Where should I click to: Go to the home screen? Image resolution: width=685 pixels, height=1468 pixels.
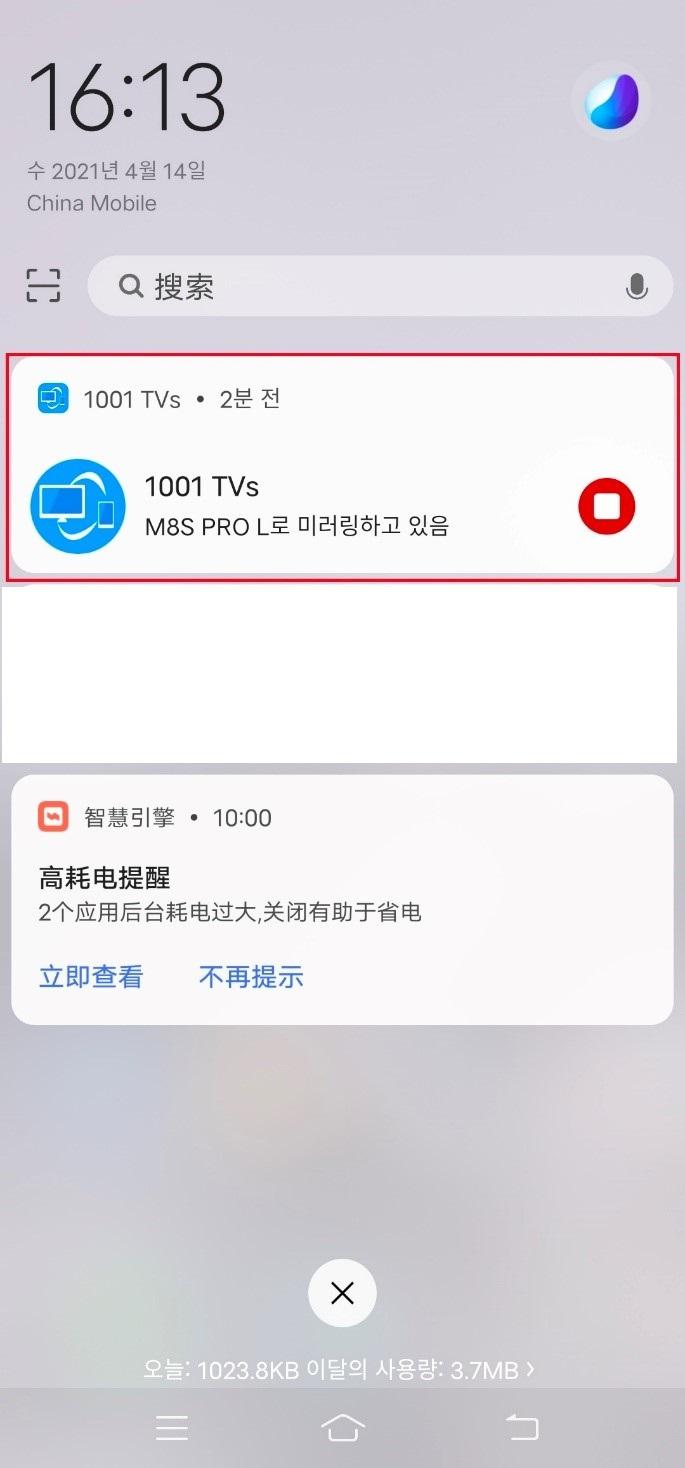pyautogui.click(x=342, y=1429)
